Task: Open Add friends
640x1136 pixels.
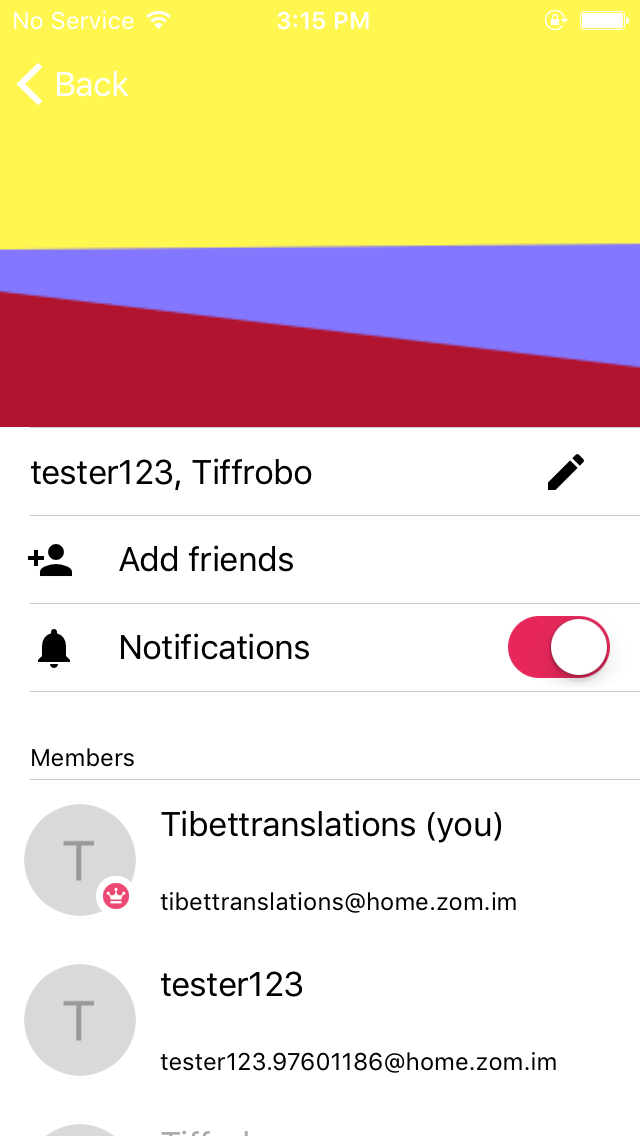Action: 206,560
